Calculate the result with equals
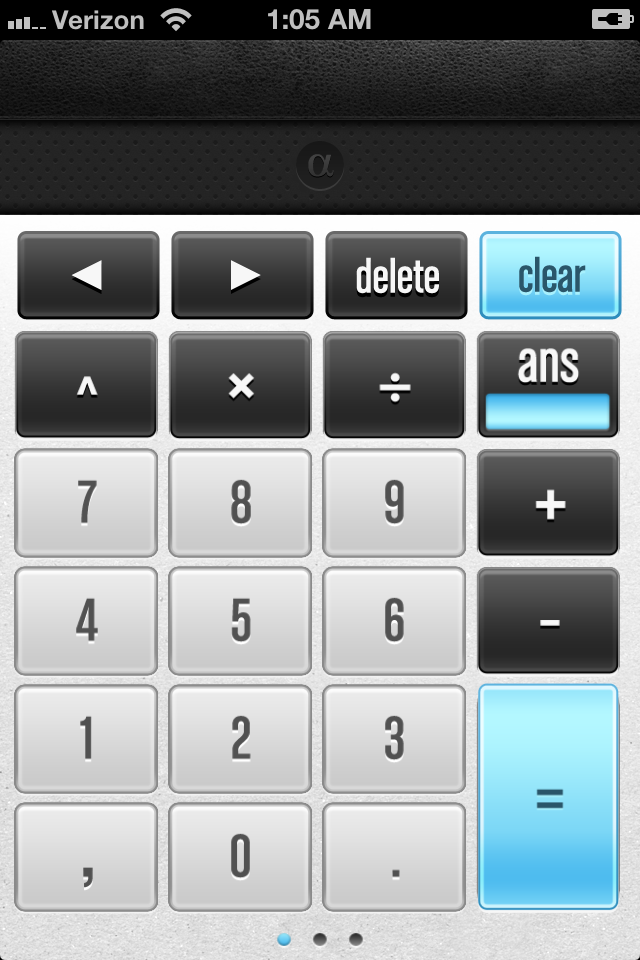 click(549, 797)
